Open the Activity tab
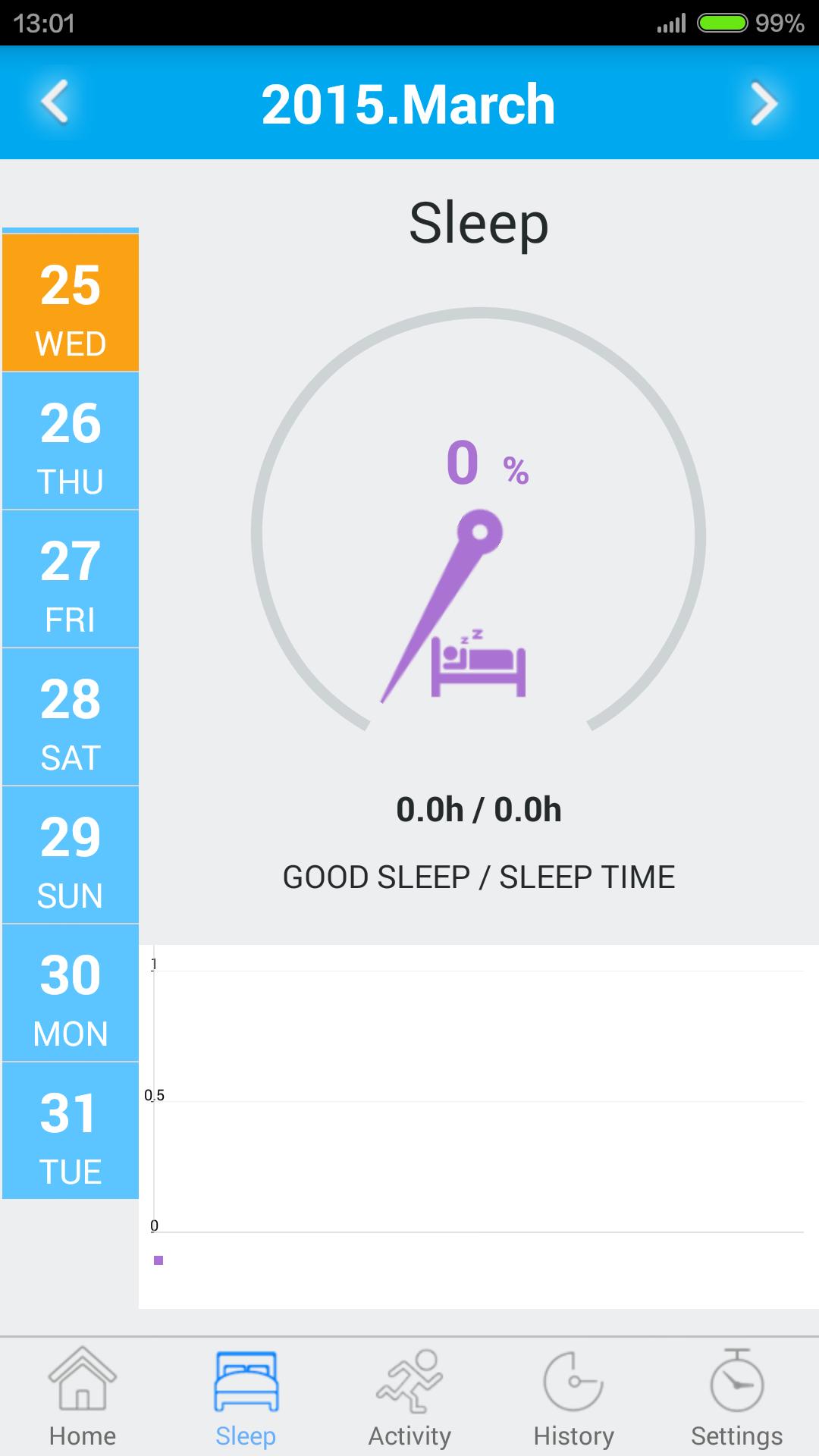 pos(409,1397)
